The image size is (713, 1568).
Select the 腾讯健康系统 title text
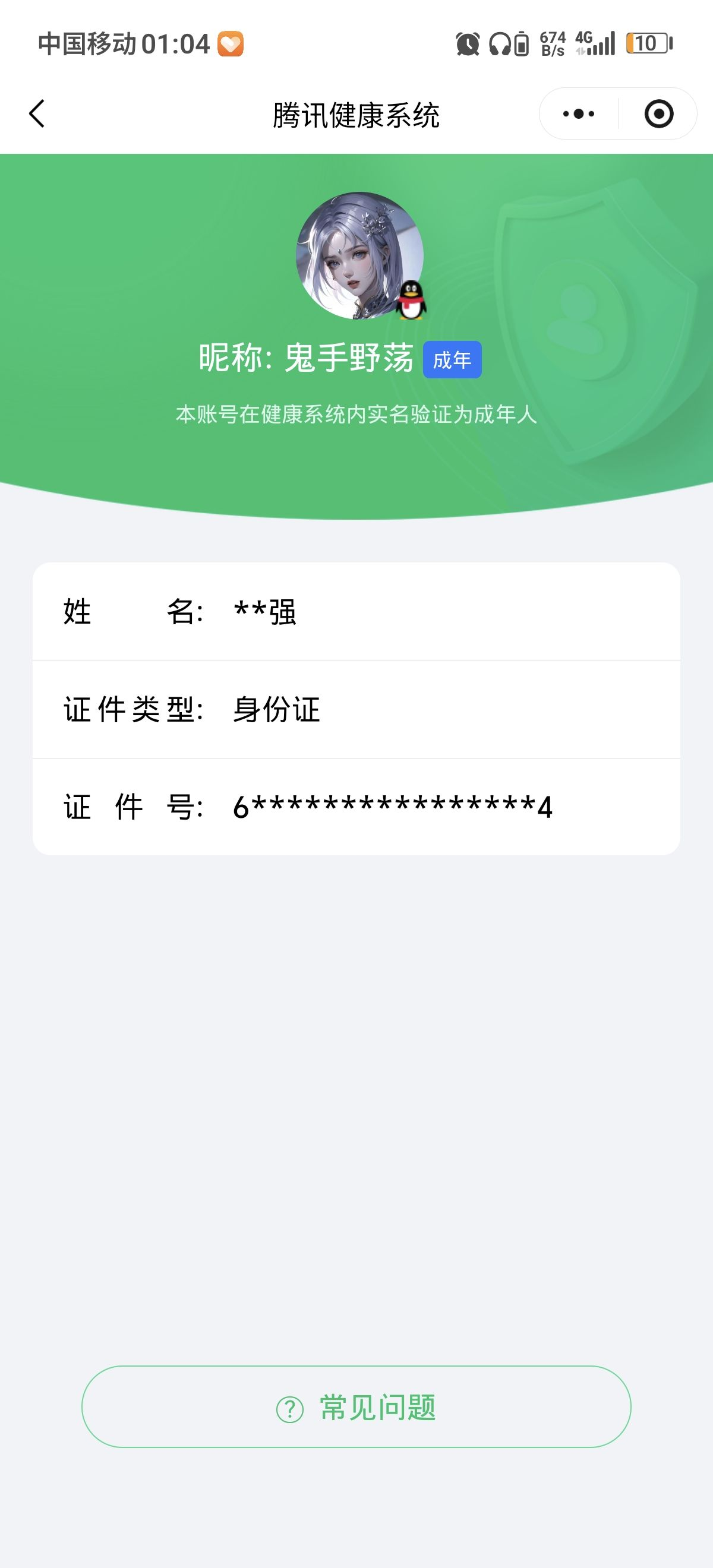pyautogui.click(x=356, y=113)
